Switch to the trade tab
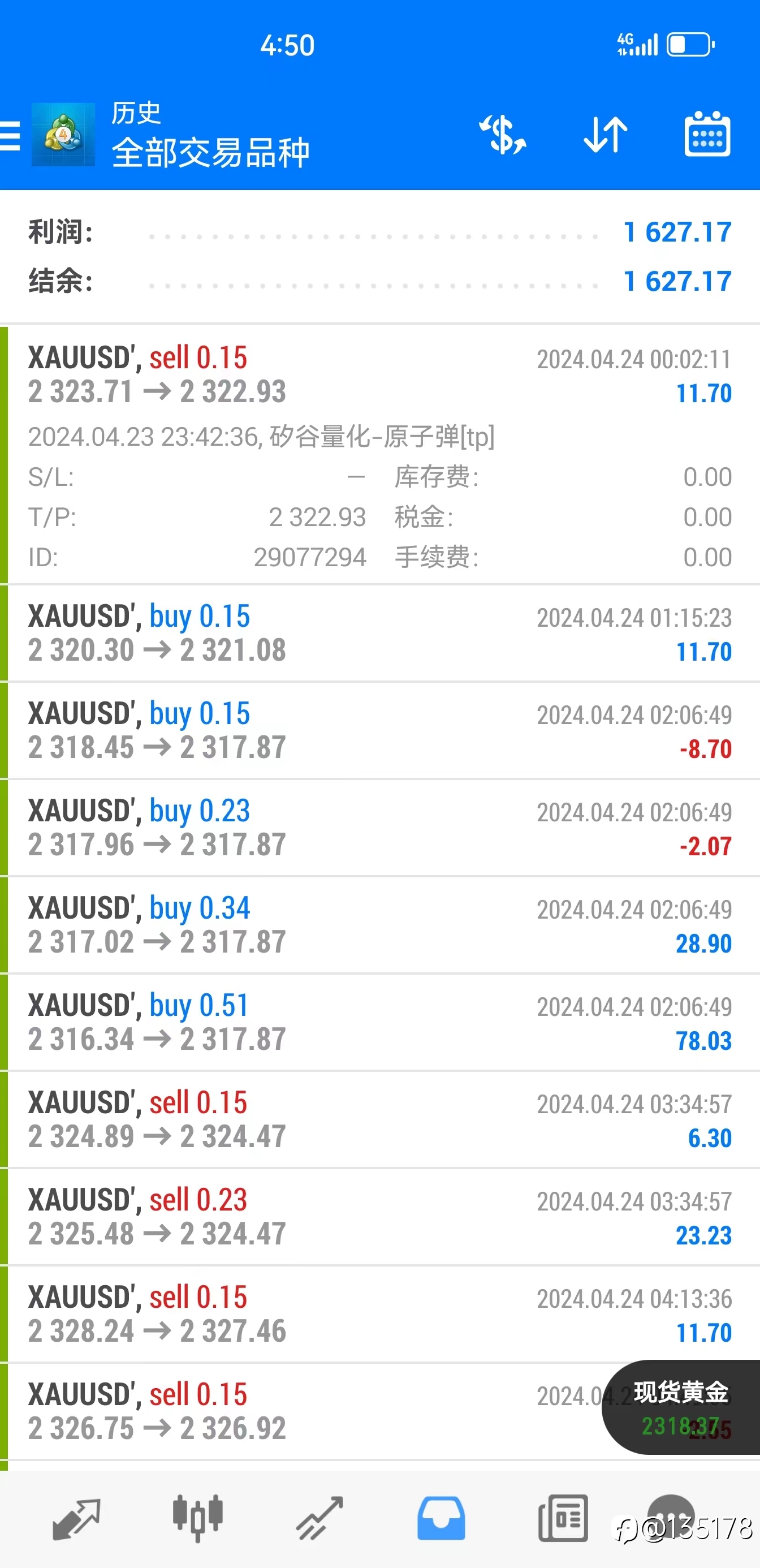 point(319,1518)
